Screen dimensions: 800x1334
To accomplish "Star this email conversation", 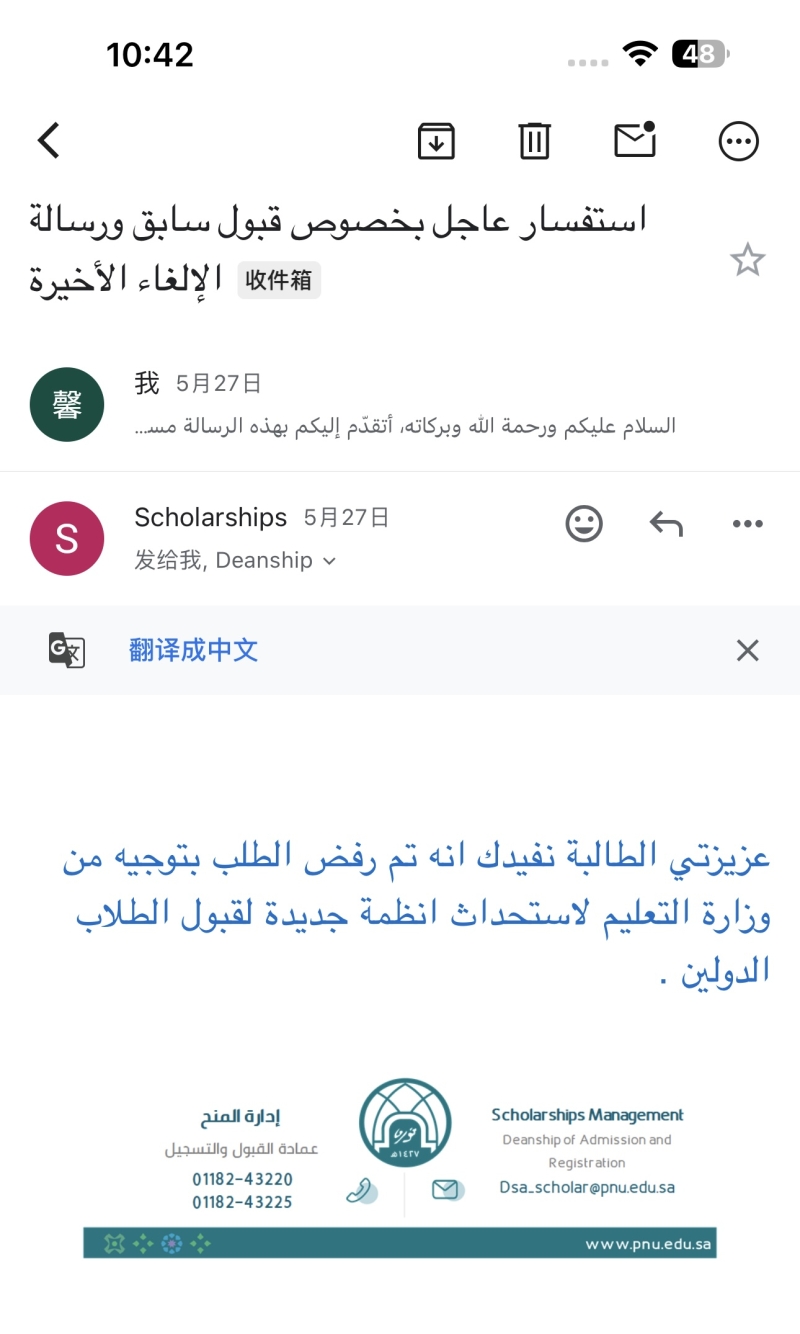I will pyautogui.click(x=747, y=260).
